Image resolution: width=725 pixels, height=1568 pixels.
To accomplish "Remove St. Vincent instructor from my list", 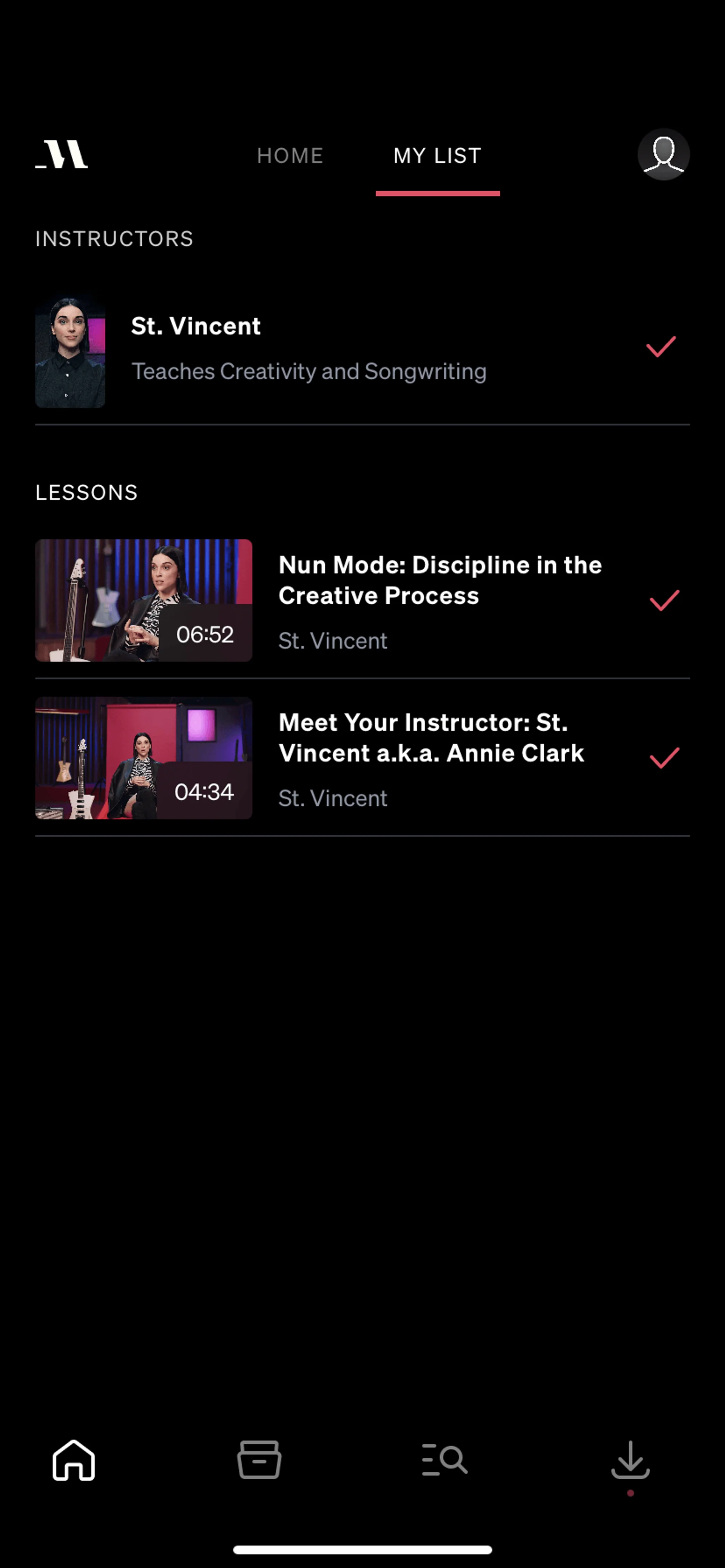I will 660,347.
